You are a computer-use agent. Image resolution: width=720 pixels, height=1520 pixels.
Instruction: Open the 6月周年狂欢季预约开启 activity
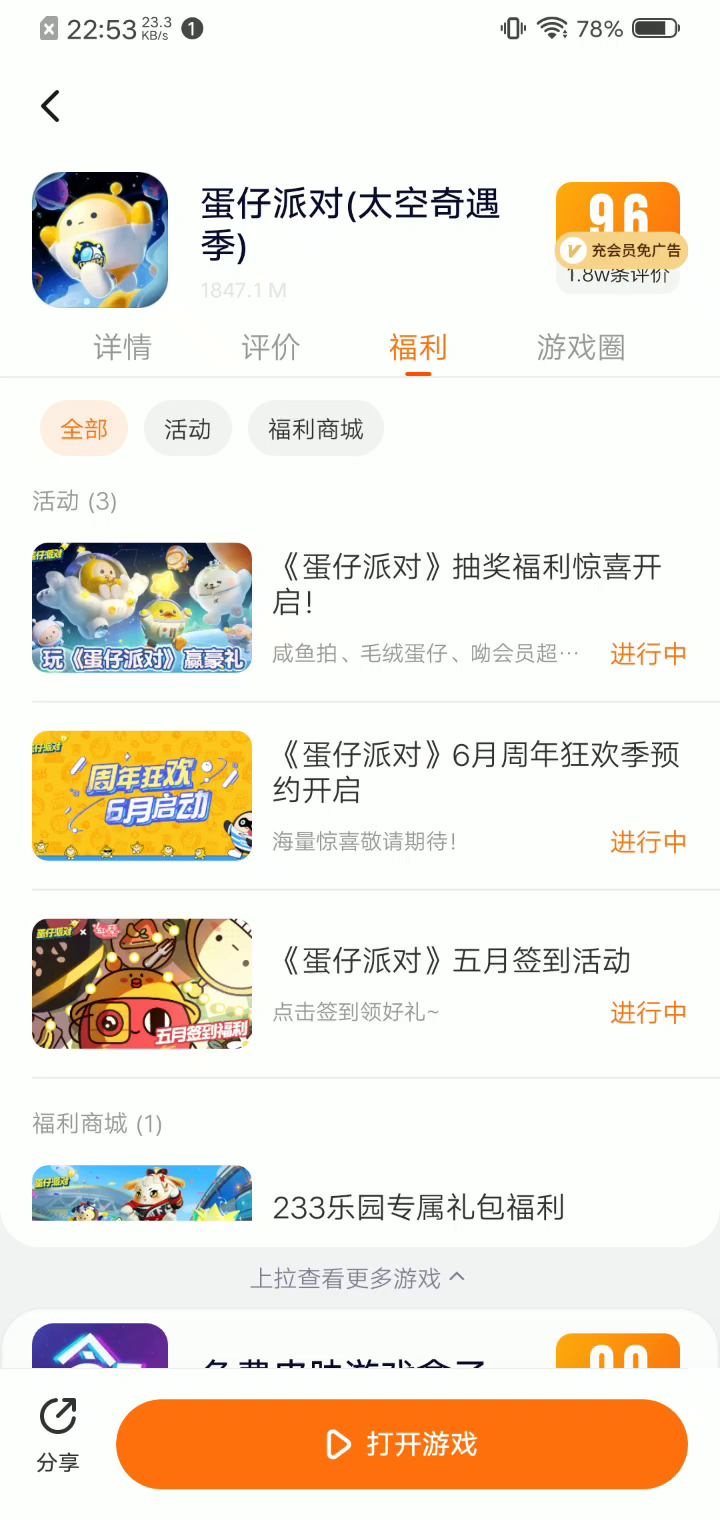click(476, 772)
